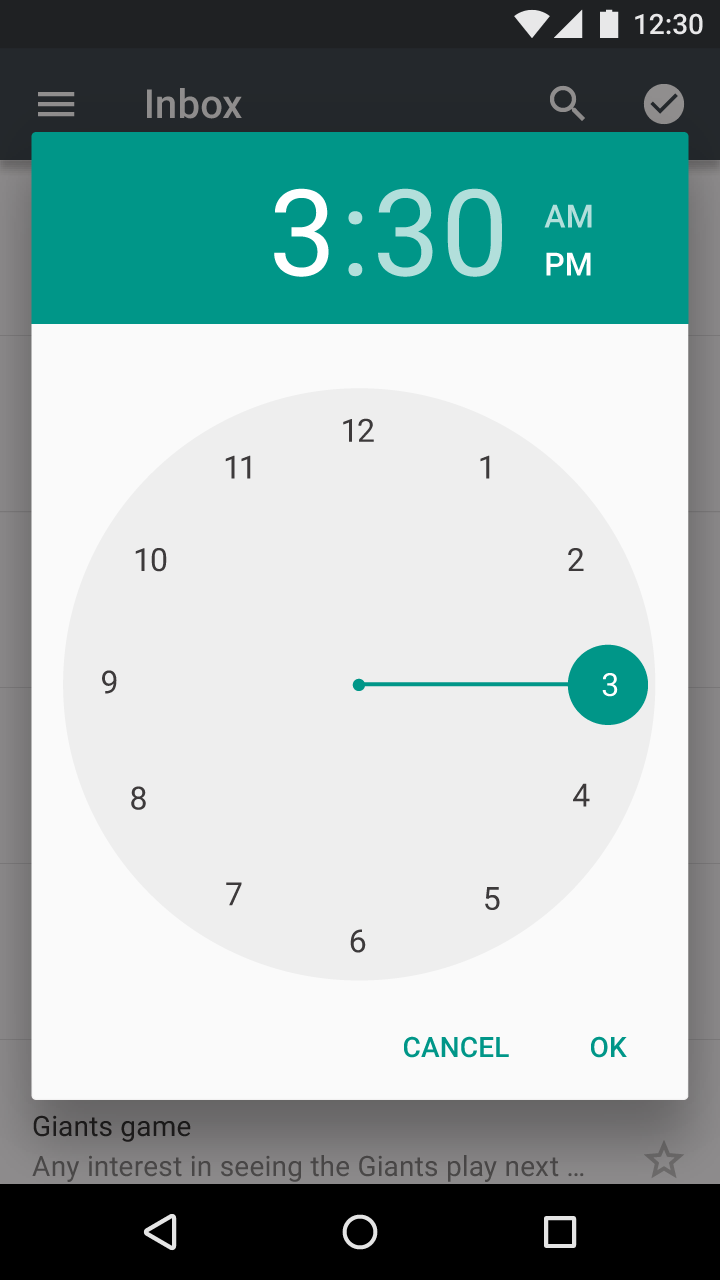Select PM in the time header
Image resolution: width=720 pixels, height=1280 pixels.
tap(568, 265)
